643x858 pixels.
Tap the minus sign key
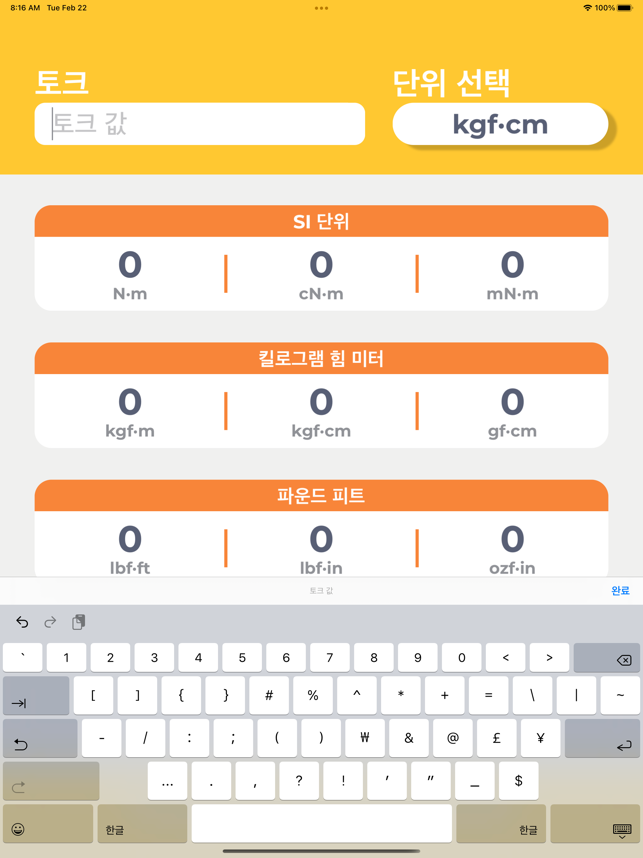[102, 739]
